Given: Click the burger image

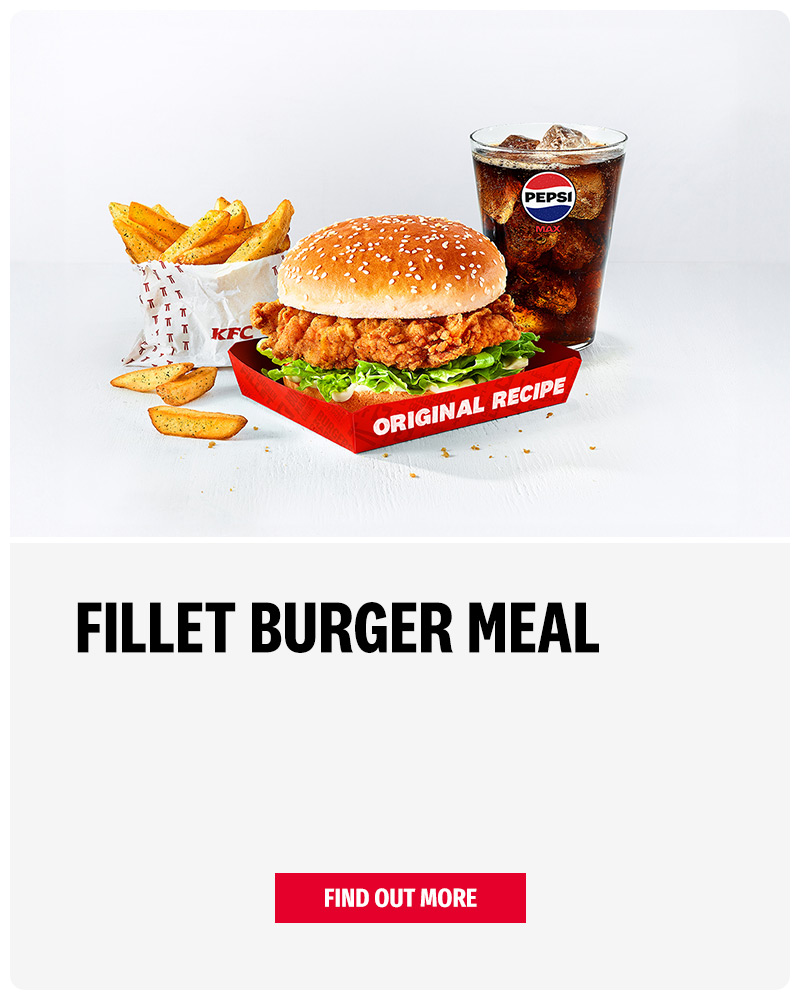Looking at the screenshot, I should (390, 300).
